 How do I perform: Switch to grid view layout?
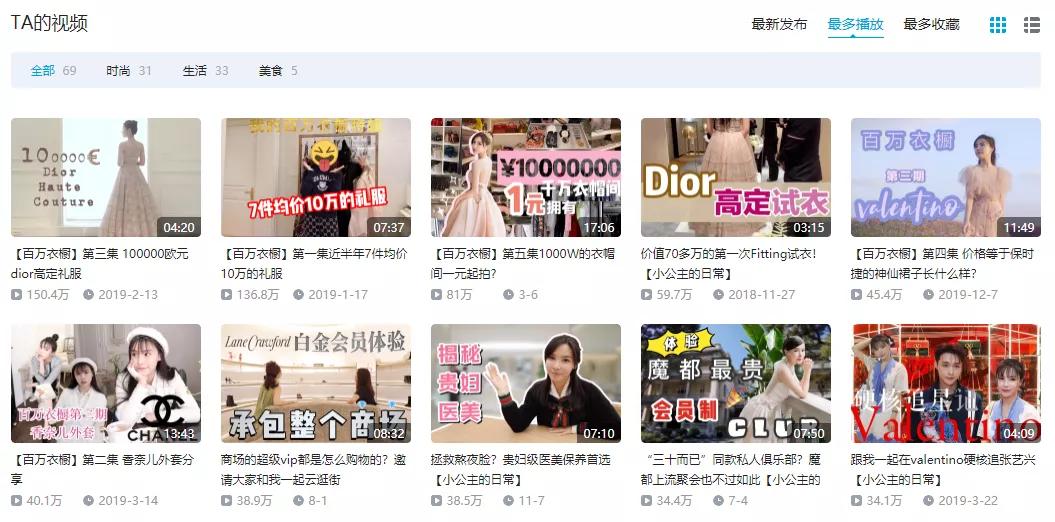coord(998,25)
